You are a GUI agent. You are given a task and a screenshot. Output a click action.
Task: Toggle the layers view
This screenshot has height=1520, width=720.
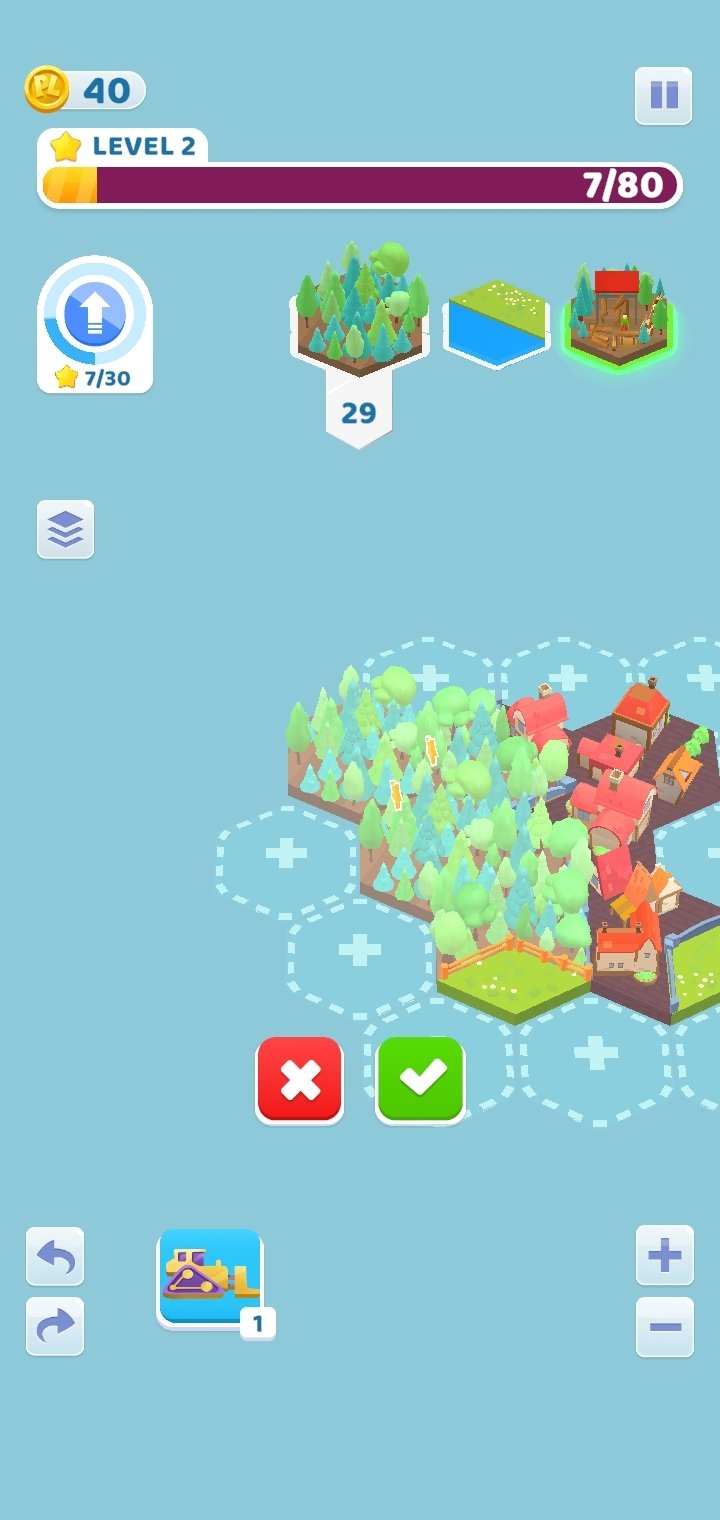point(66,529)
